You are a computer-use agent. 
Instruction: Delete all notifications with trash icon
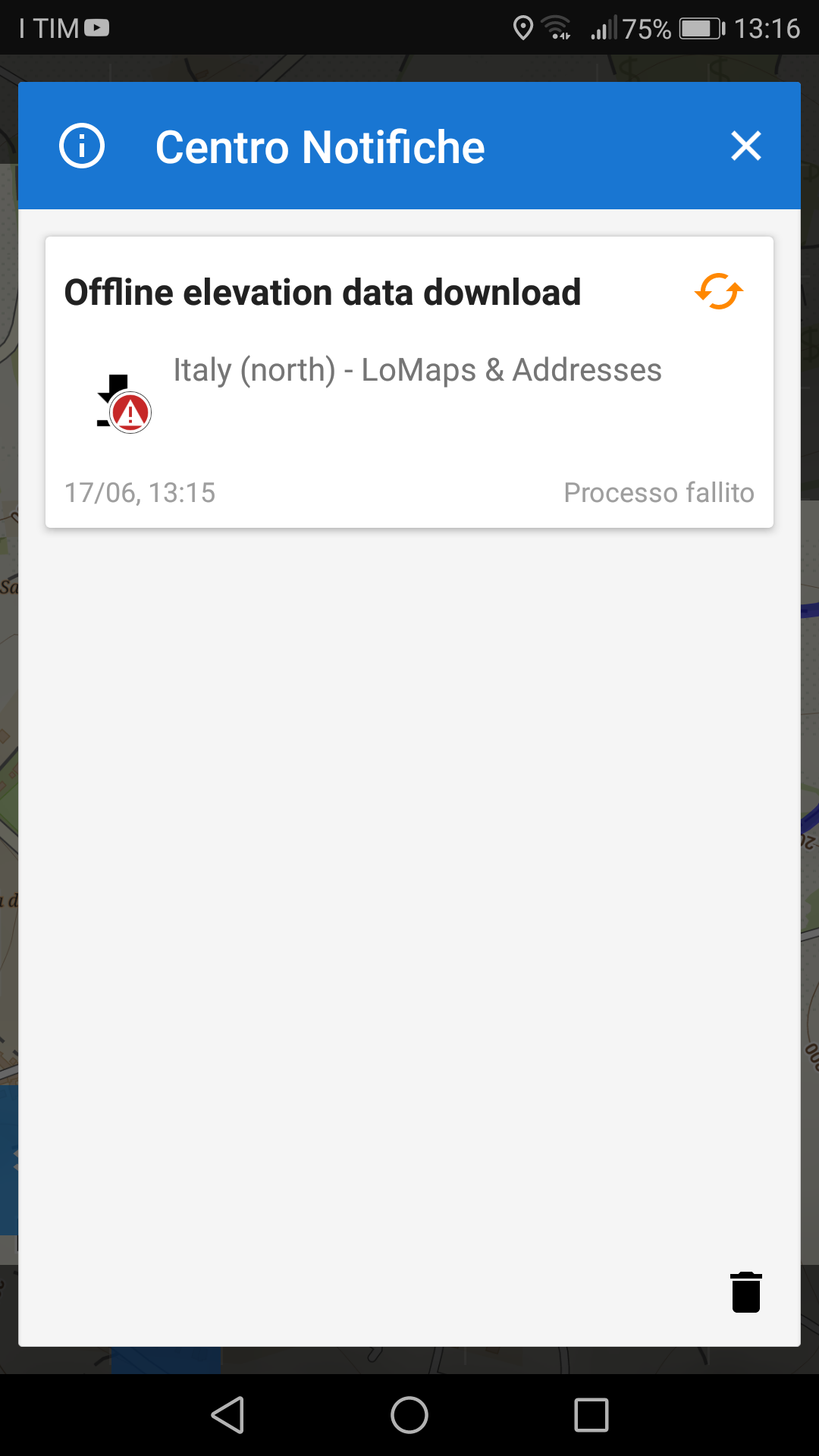[x=745, y=1291]
